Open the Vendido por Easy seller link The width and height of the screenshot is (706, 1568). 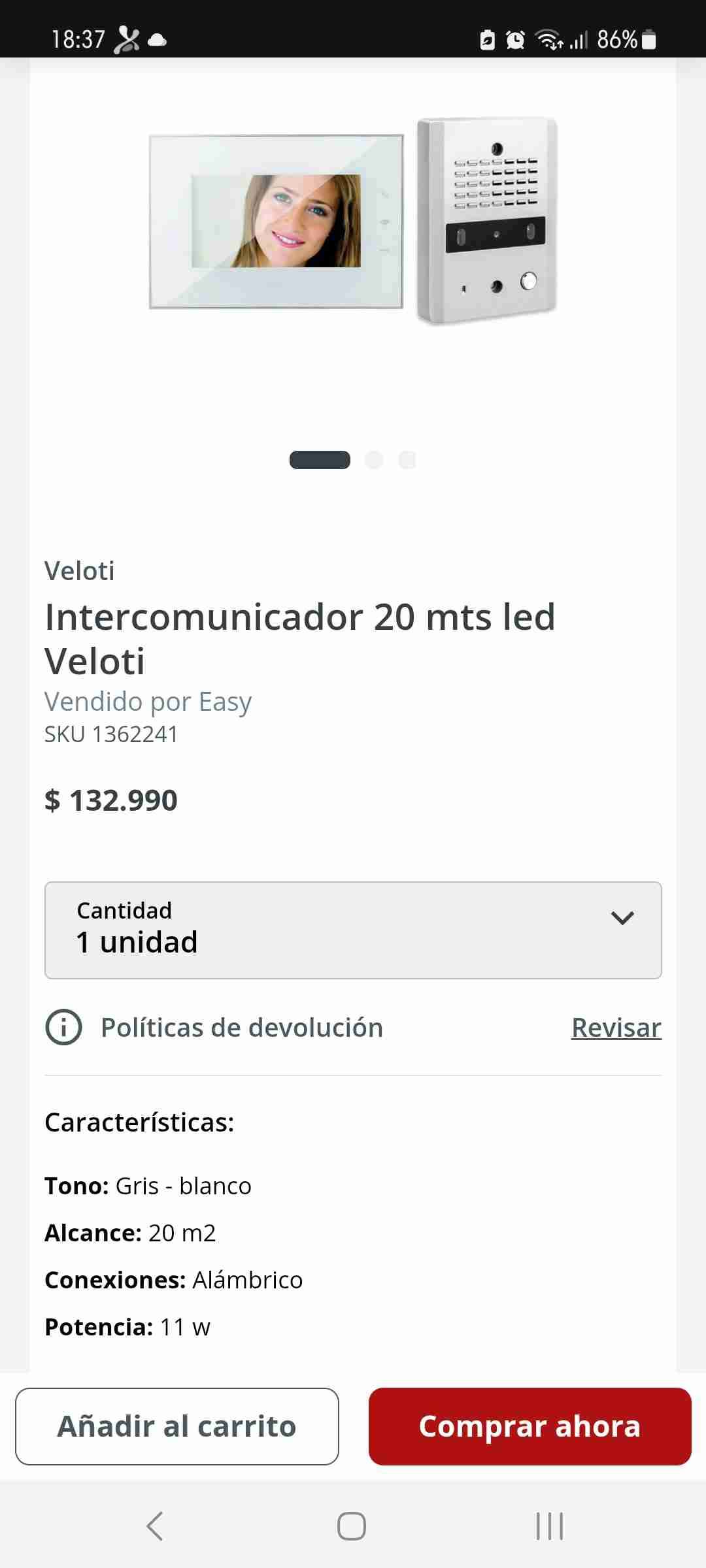click(x=148, y=701)
